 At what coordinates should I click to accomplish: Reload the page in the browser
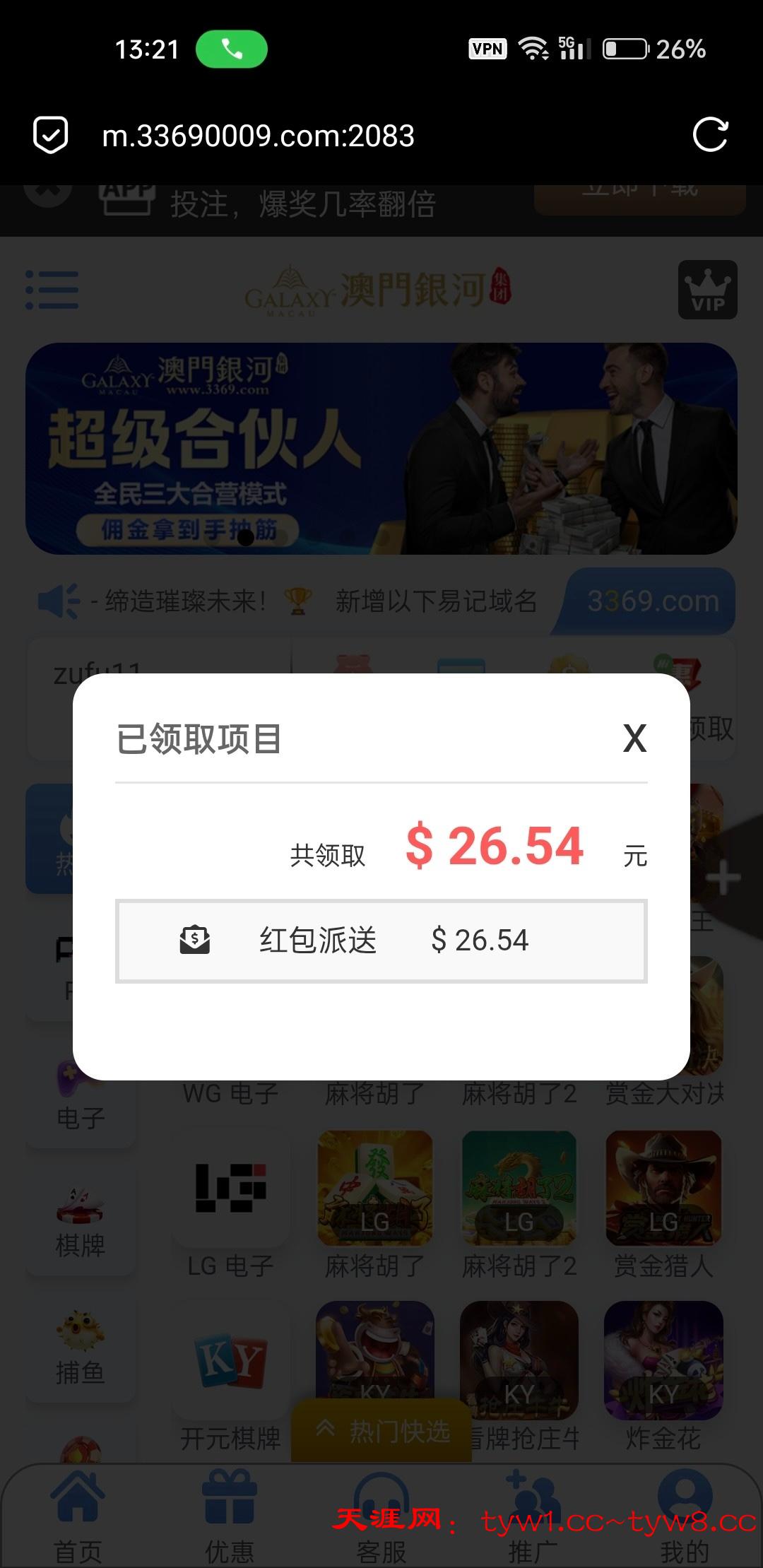pos(710,135)
